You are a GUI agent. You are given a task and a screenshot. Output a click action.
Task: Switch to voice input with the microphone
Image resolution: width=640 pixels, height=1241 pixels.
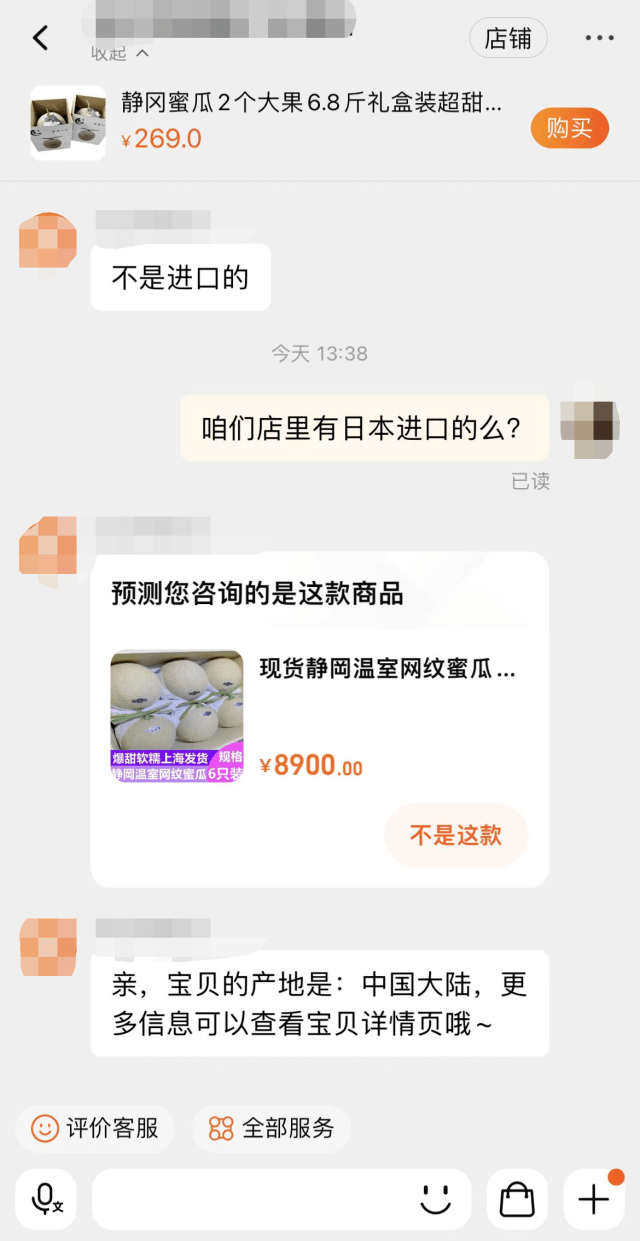[x=46, y=1198]
